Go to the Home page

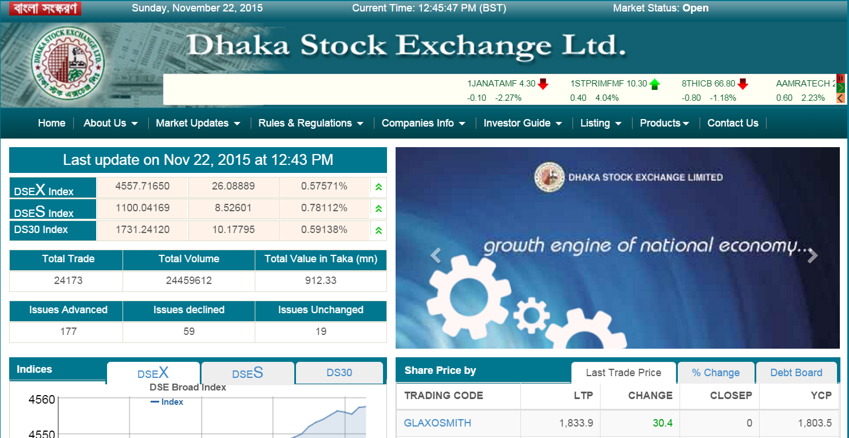[51, 123]
